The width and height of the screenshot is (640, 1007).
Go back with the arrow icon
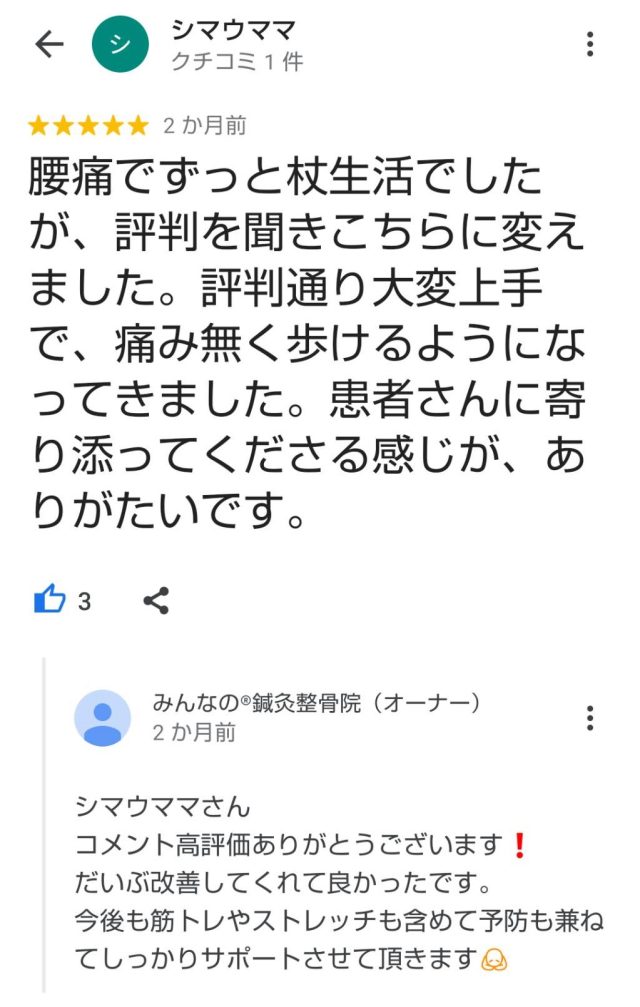coord(49,45)
